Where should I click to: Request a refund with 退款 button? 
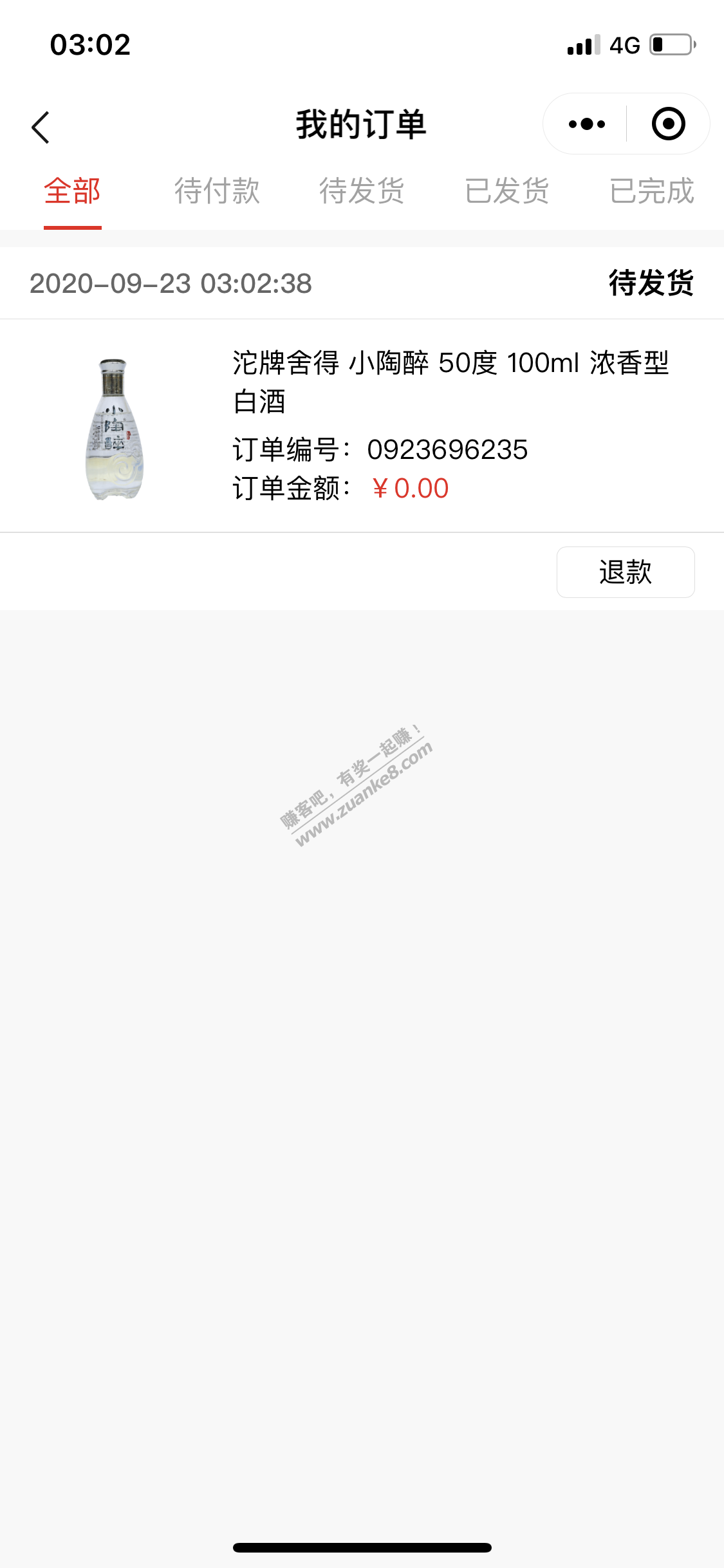(625, 572)
